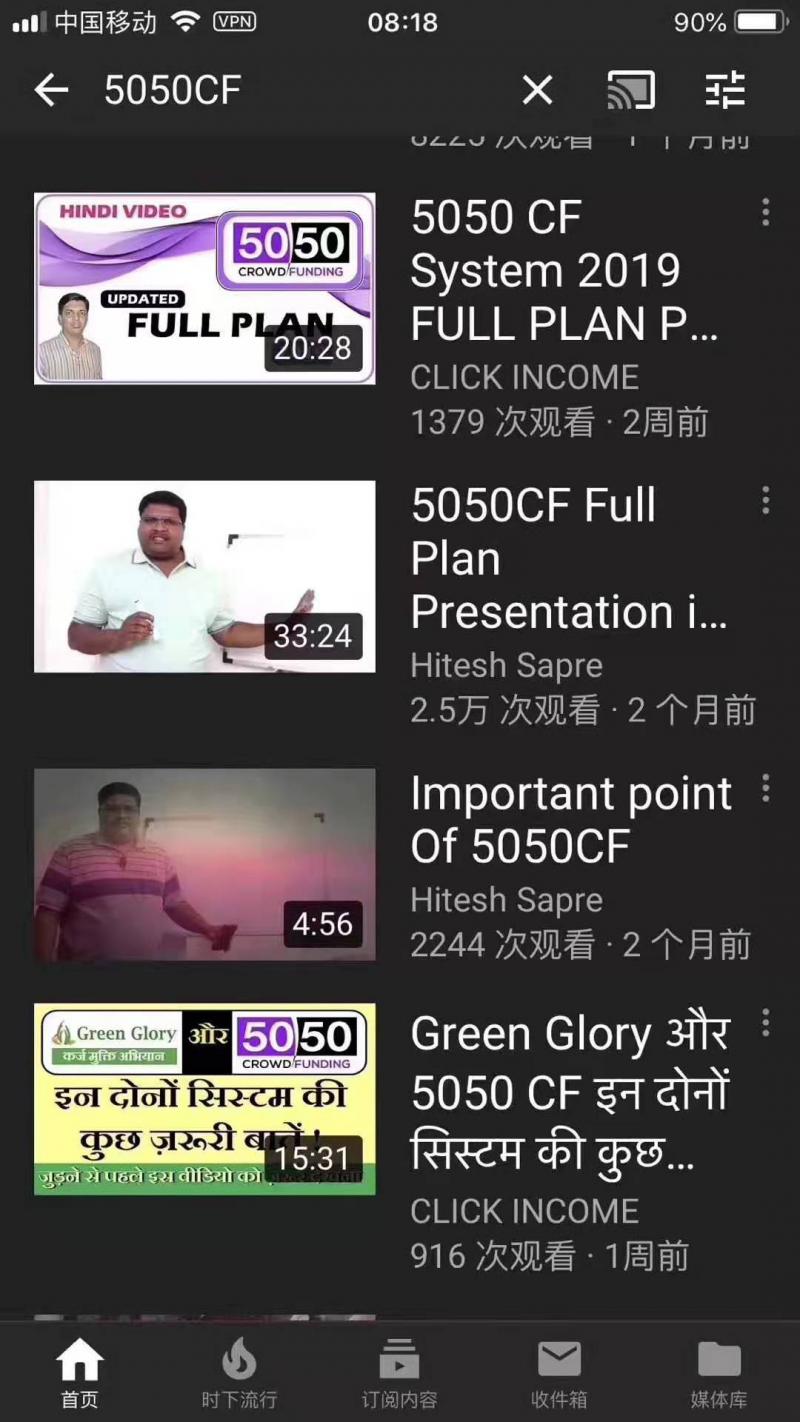The image size is (800, 1422).
Task: Open options for 5050CF Full Plan Presentation
Action: point(765,500)
